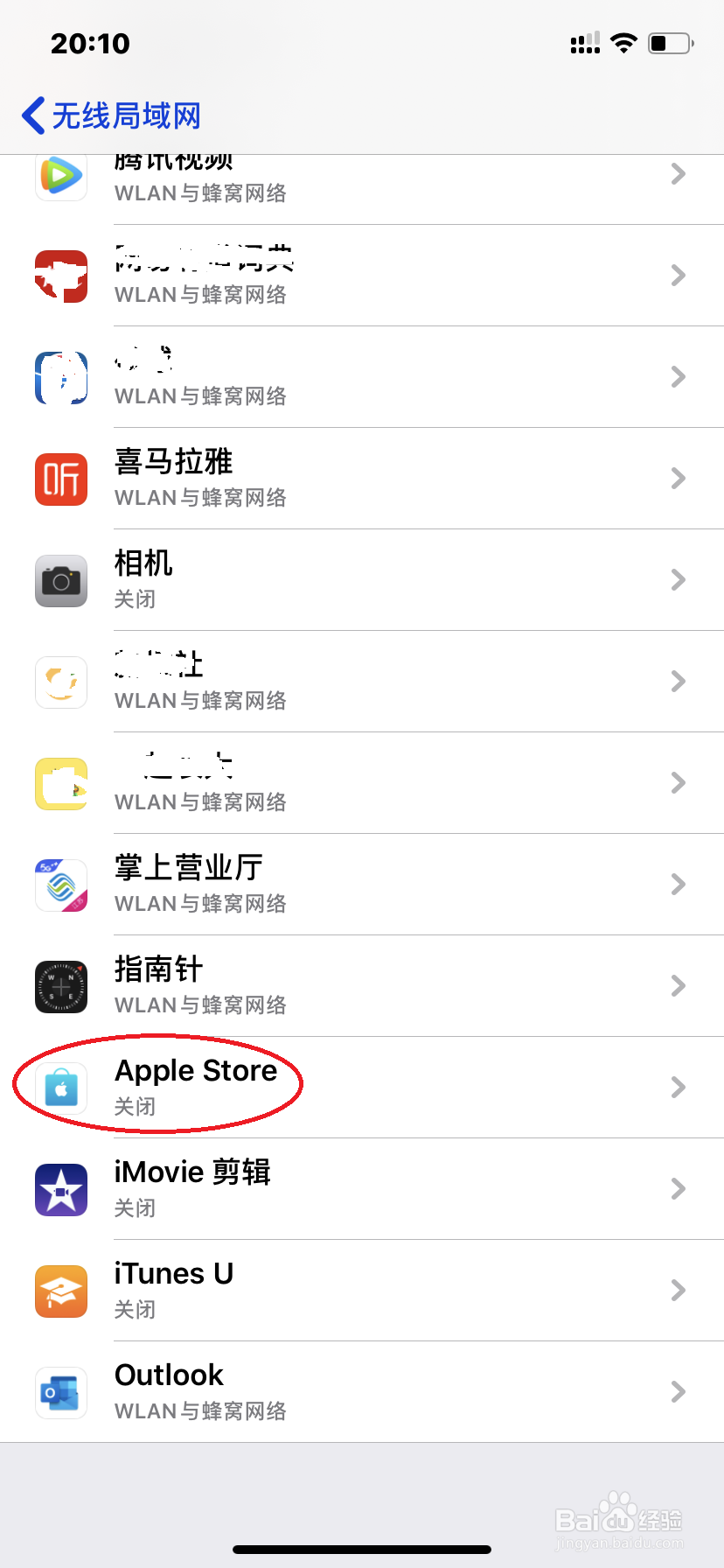Expand the 相机 row chevron
The height and width of the screenshot is (1568, 724).
click(x=678, y=580)
